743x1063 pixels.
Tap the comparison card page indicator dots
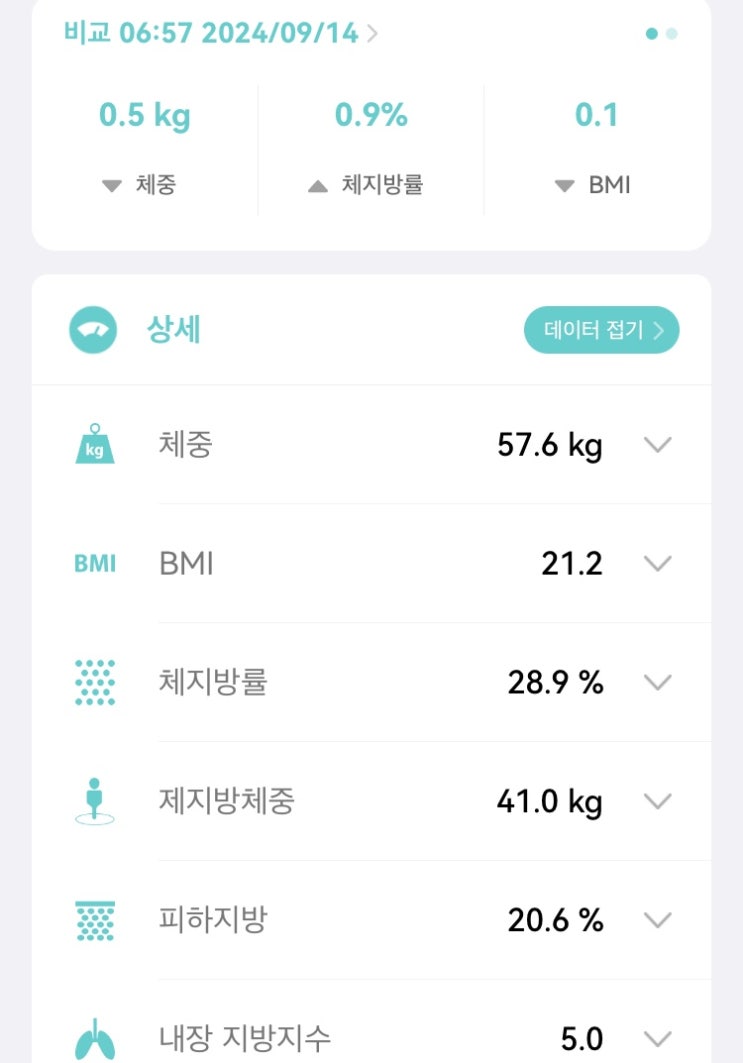661,34
